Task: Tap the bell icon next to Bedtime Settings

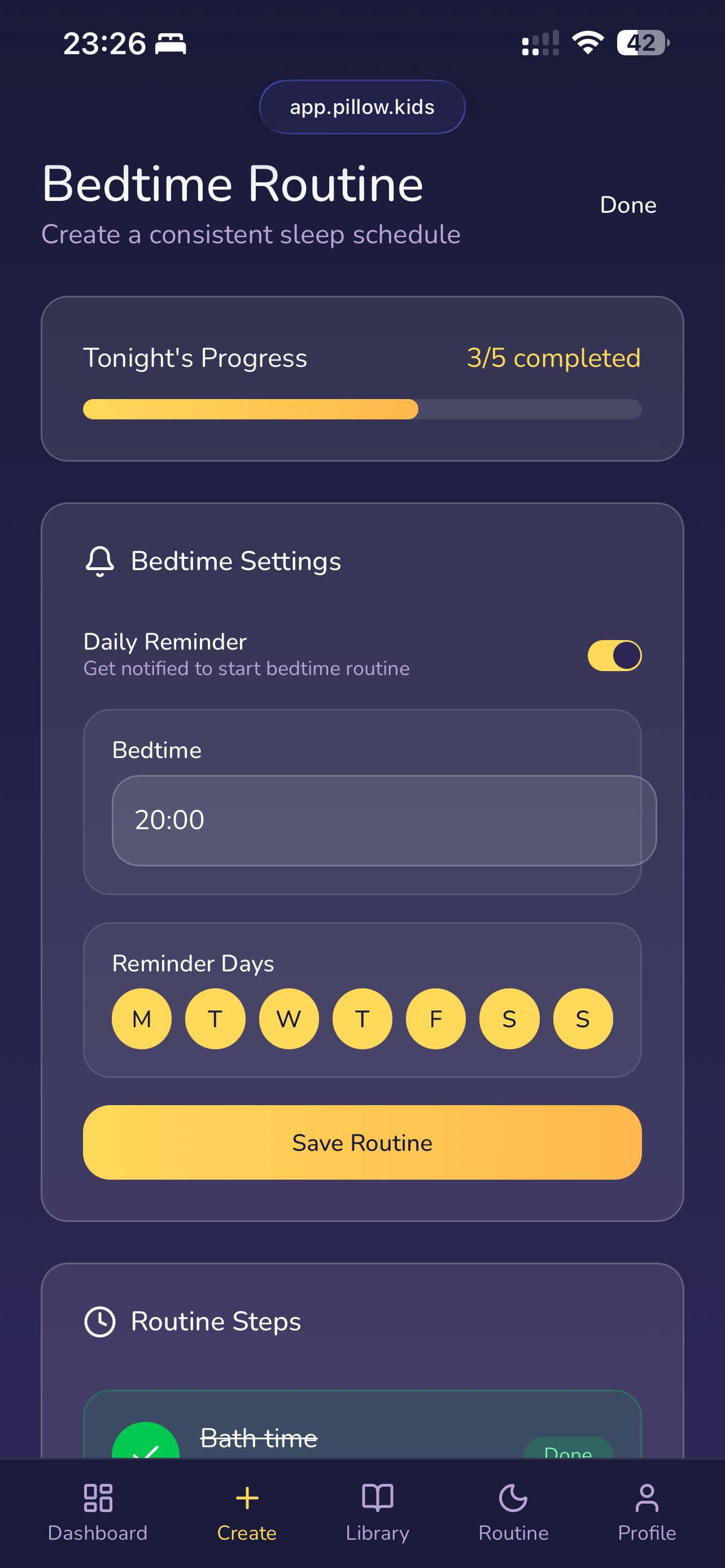Action: point(99,560)
